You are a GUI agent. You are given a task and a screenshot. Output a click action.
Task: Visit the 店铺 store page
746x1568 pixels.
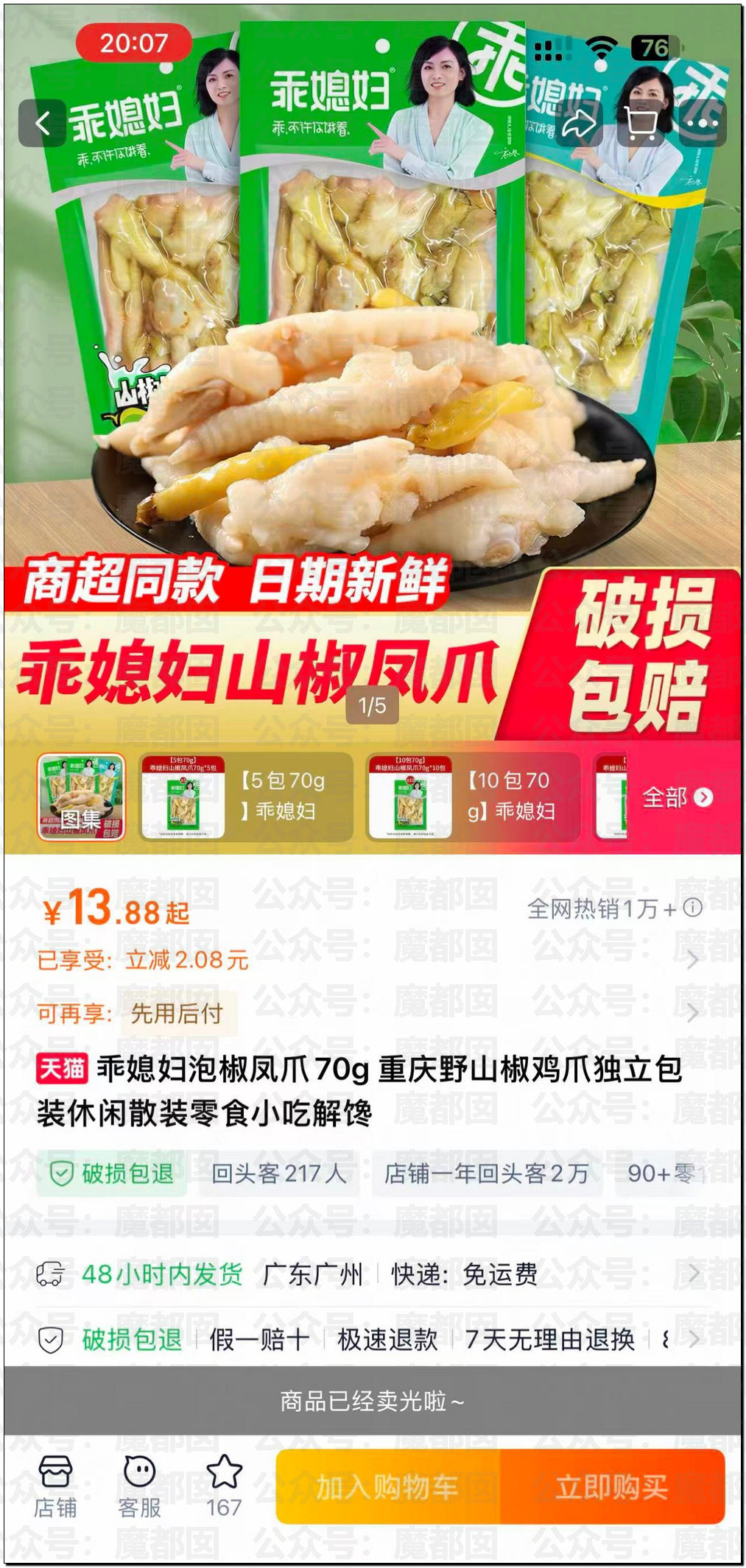click(55, 1486)
